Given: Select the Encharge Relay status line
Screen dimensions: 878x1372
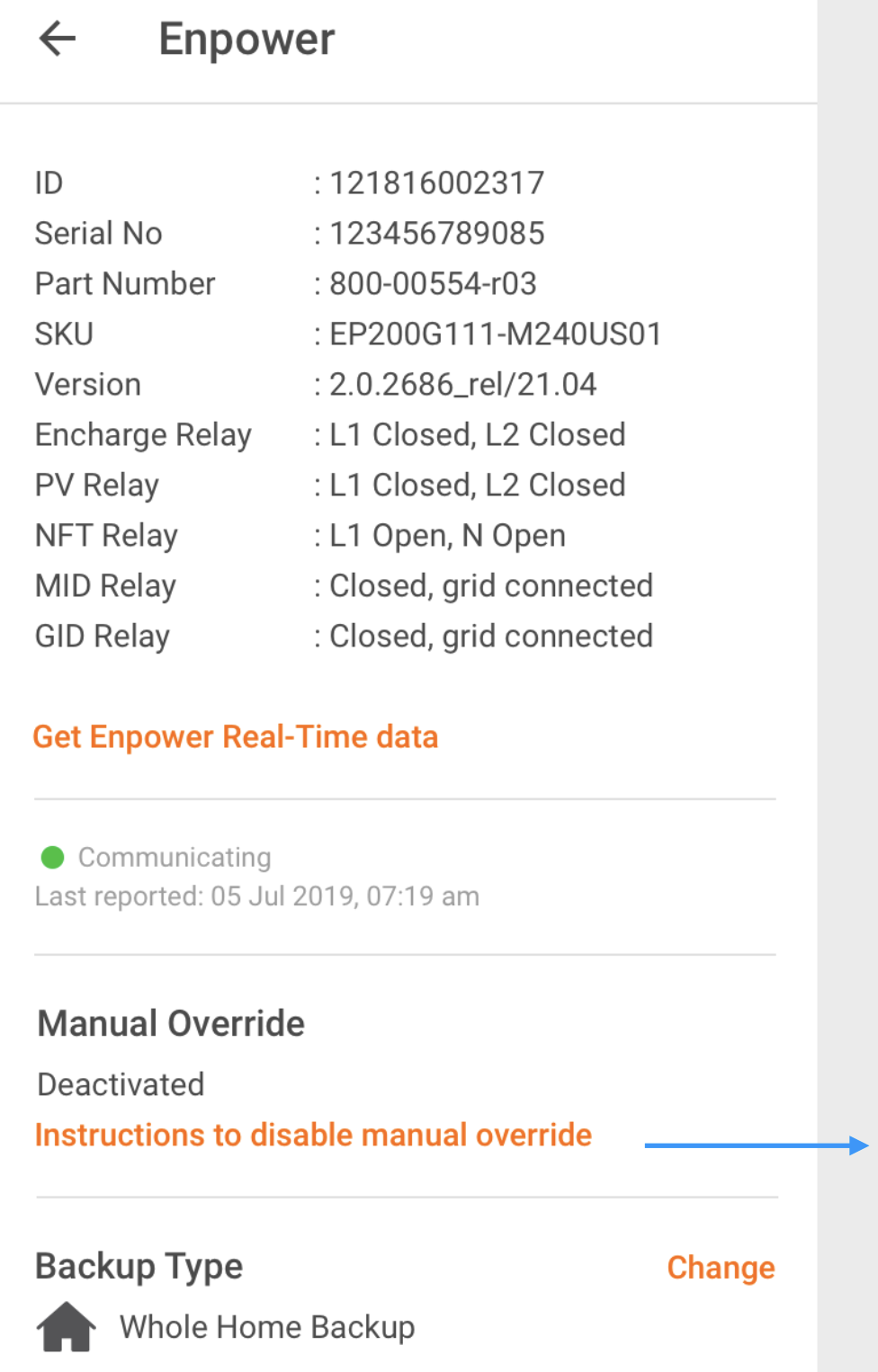Looking at the screenshot, I should pos(477,434).
